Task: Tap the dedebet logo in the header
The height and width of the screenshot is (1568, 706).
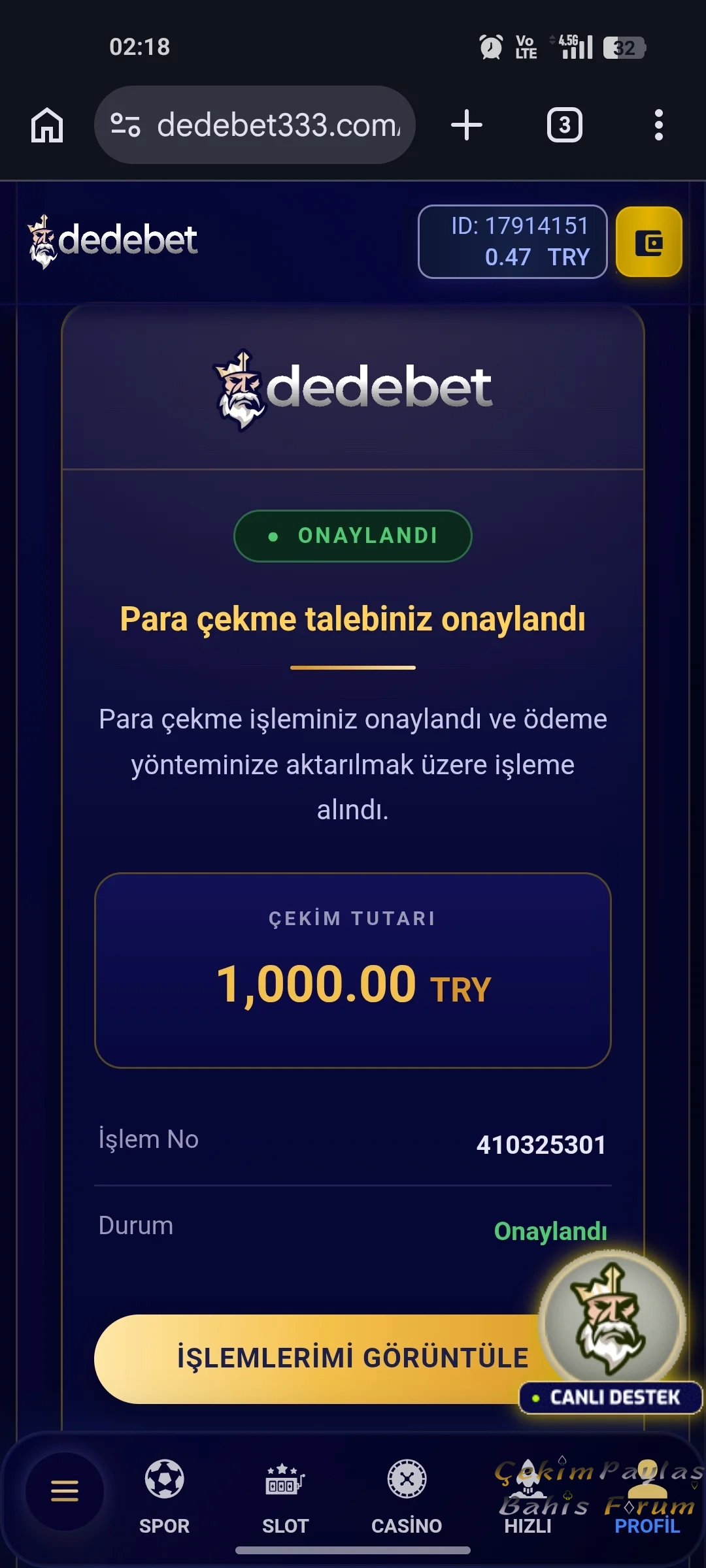Action: 112,241
